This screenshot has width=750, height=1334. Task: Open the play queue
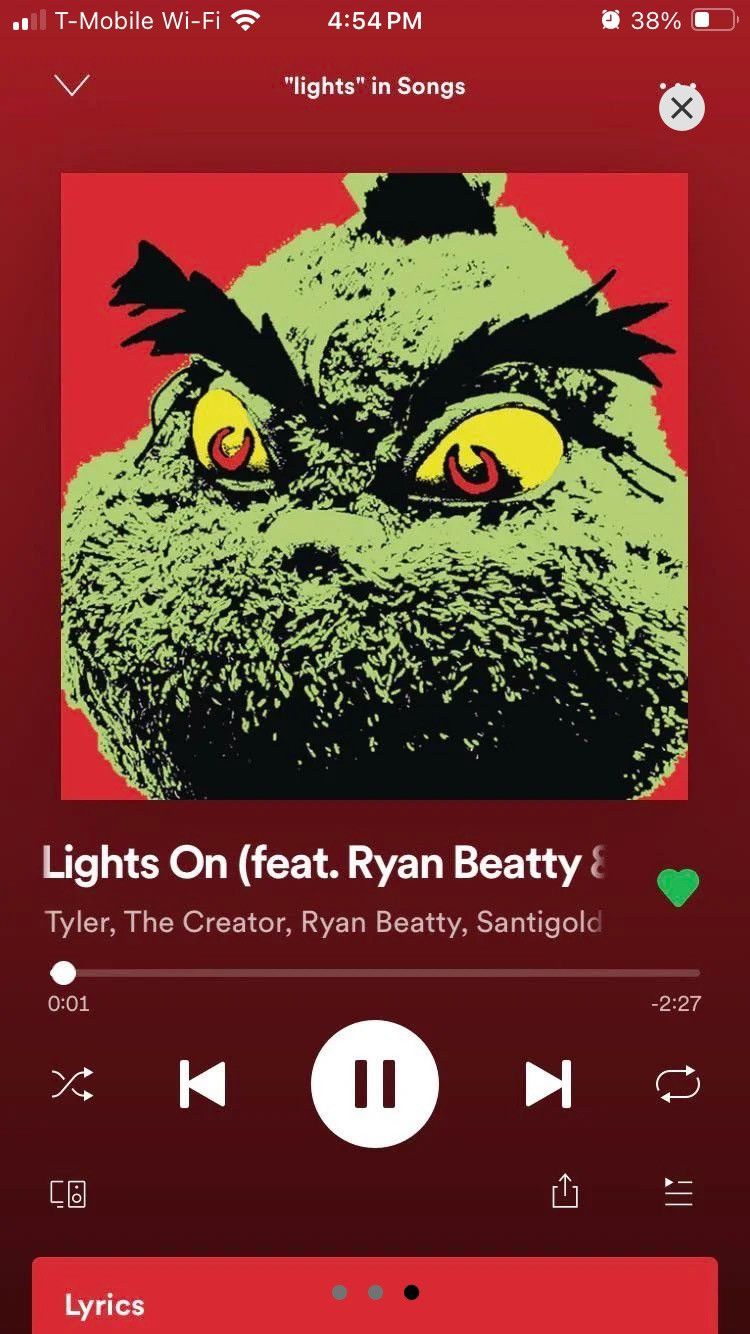(679, 1192)
